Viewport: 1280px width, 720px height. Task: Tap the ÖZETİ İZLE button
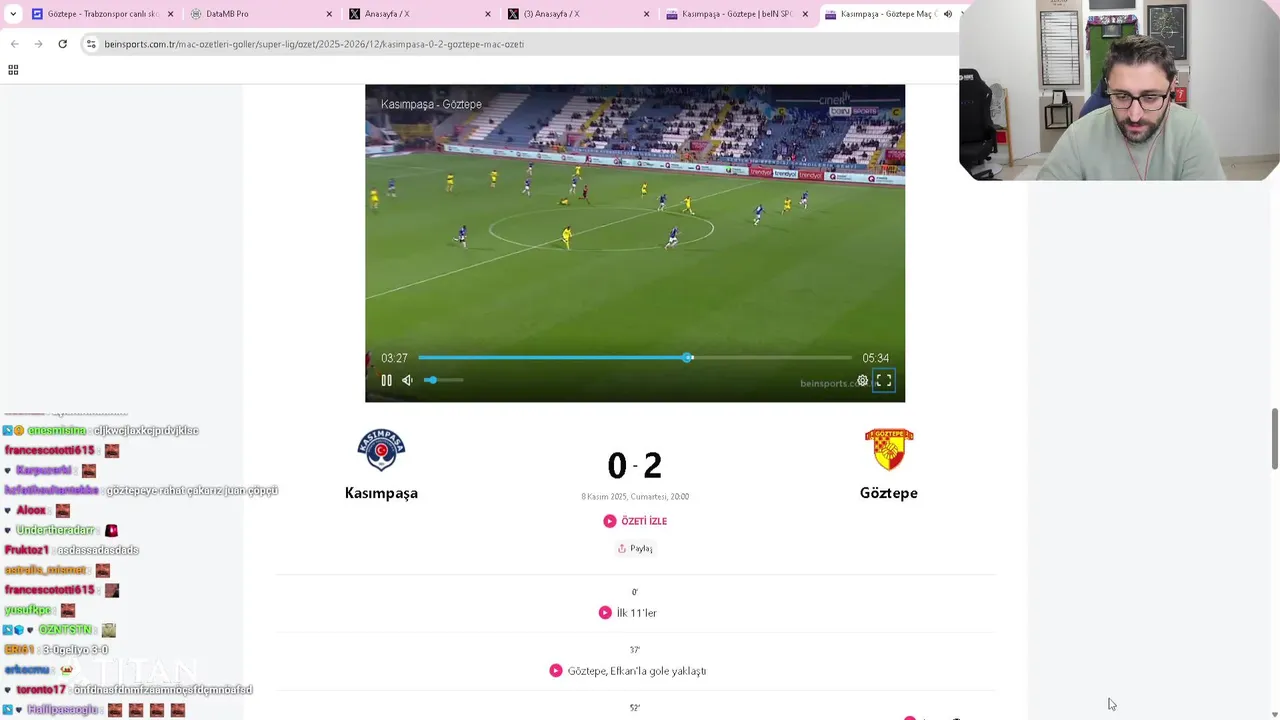click(635, 521)
